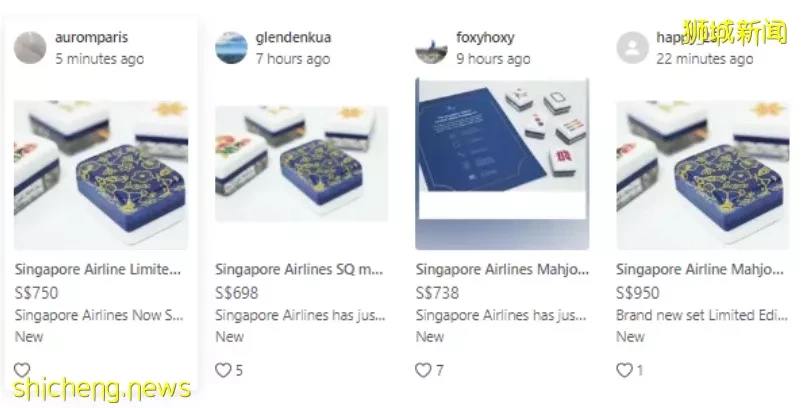Image resolution: width=802 pixels, height=408 pixels.
Task: Like the S$950 listing
Action: click(x=624, y=370)
